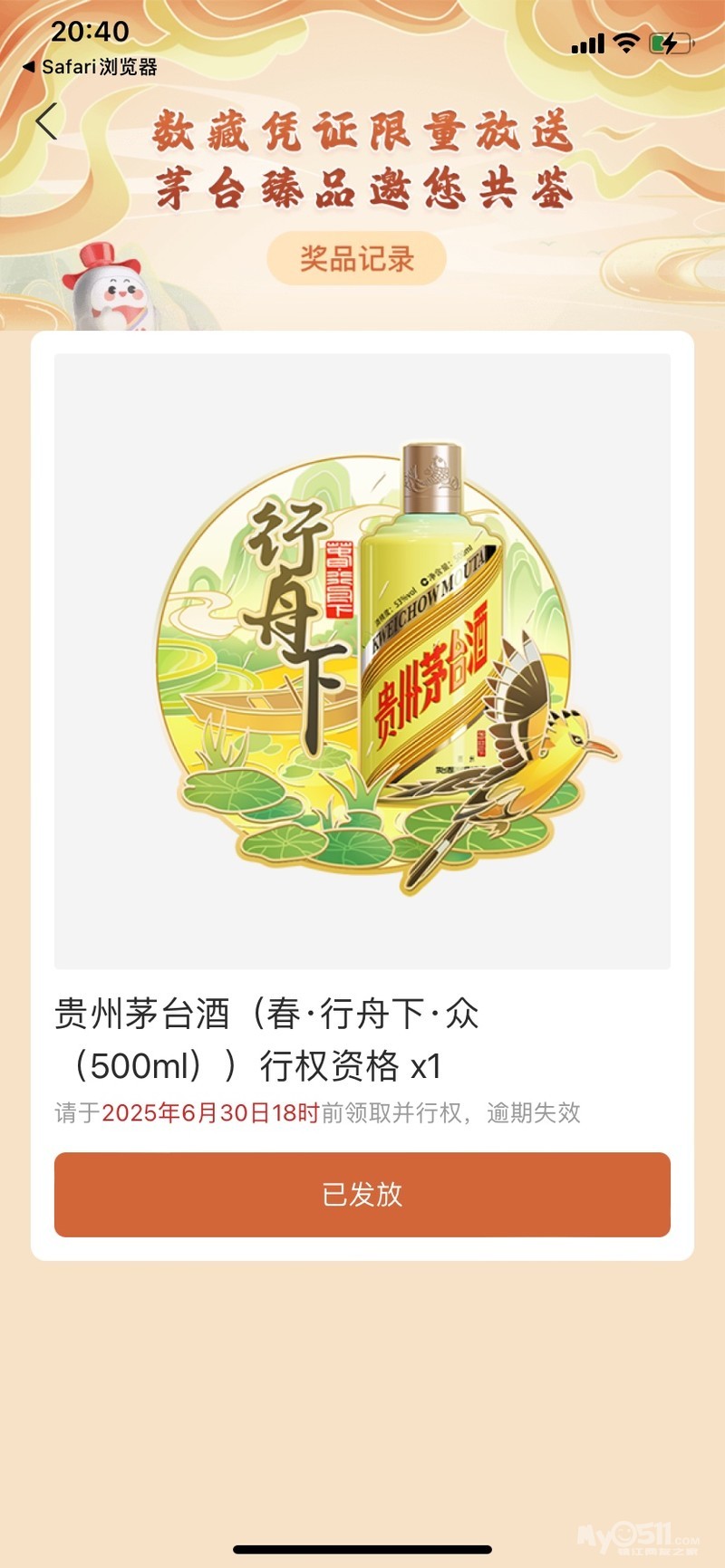
Task: Open the 行舟下 Moutai prize image
Action: (362, 661)
